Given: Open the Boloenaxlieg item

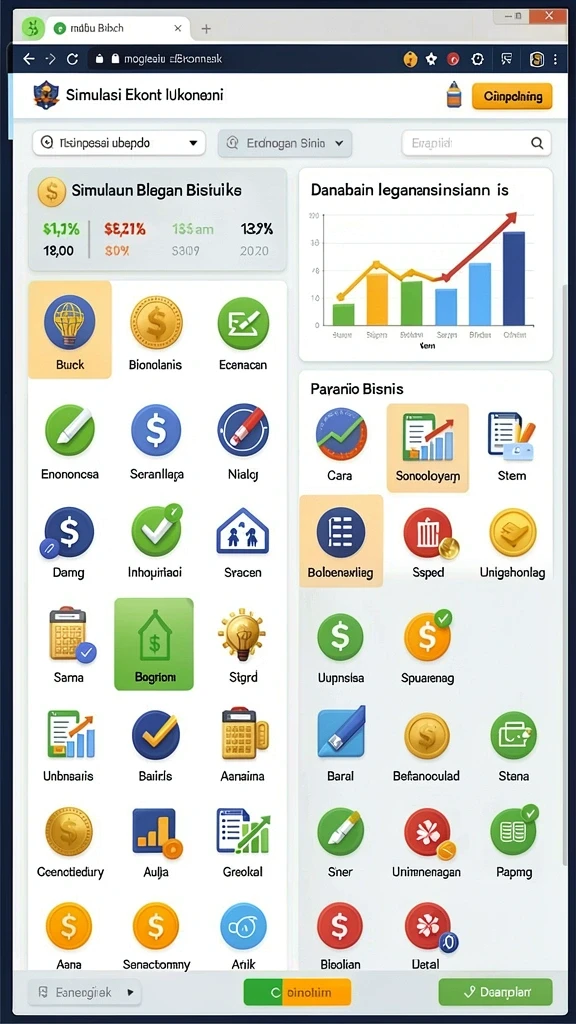Looking at the screenshot, I should tap(341, 541).
